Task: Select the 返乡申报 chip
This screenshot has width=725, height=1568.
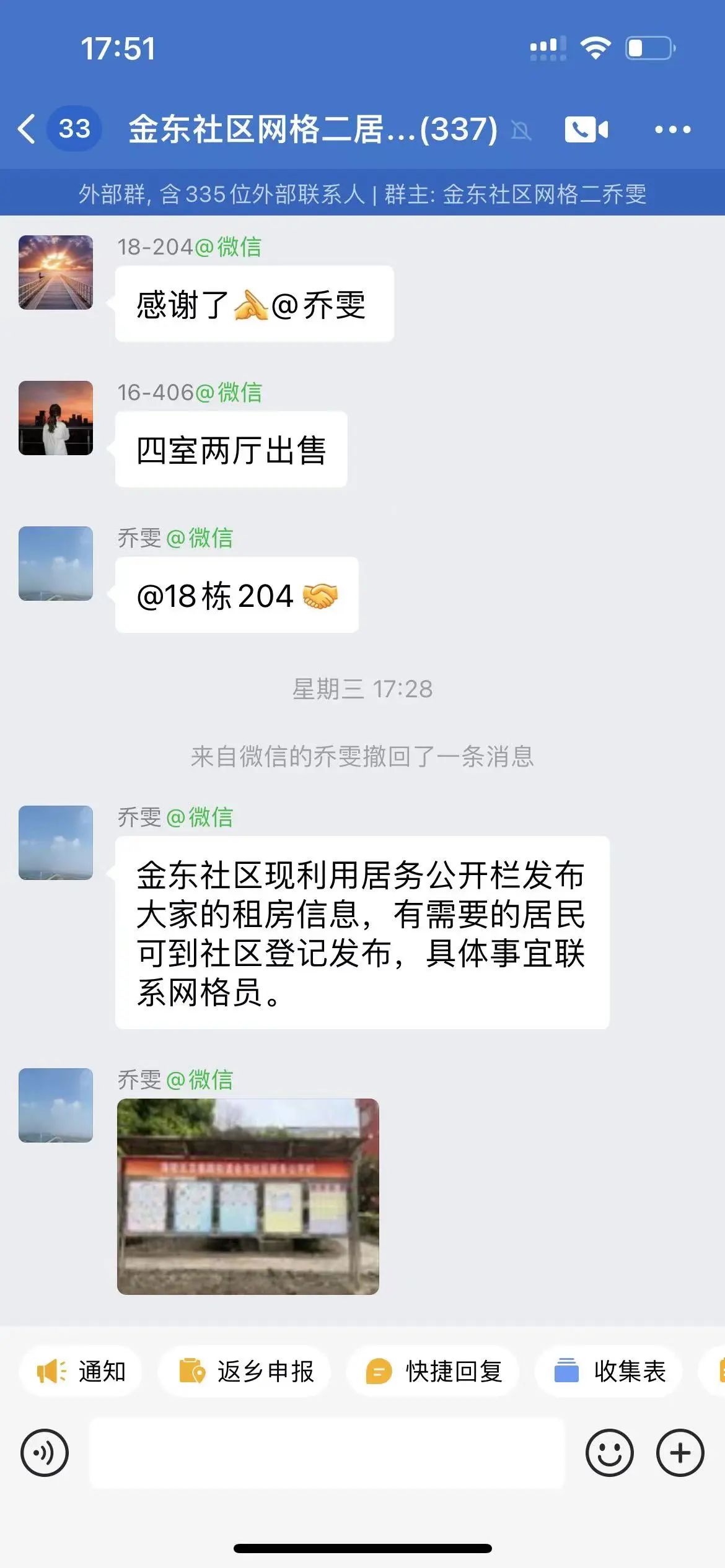Action: click(245, 1371)
